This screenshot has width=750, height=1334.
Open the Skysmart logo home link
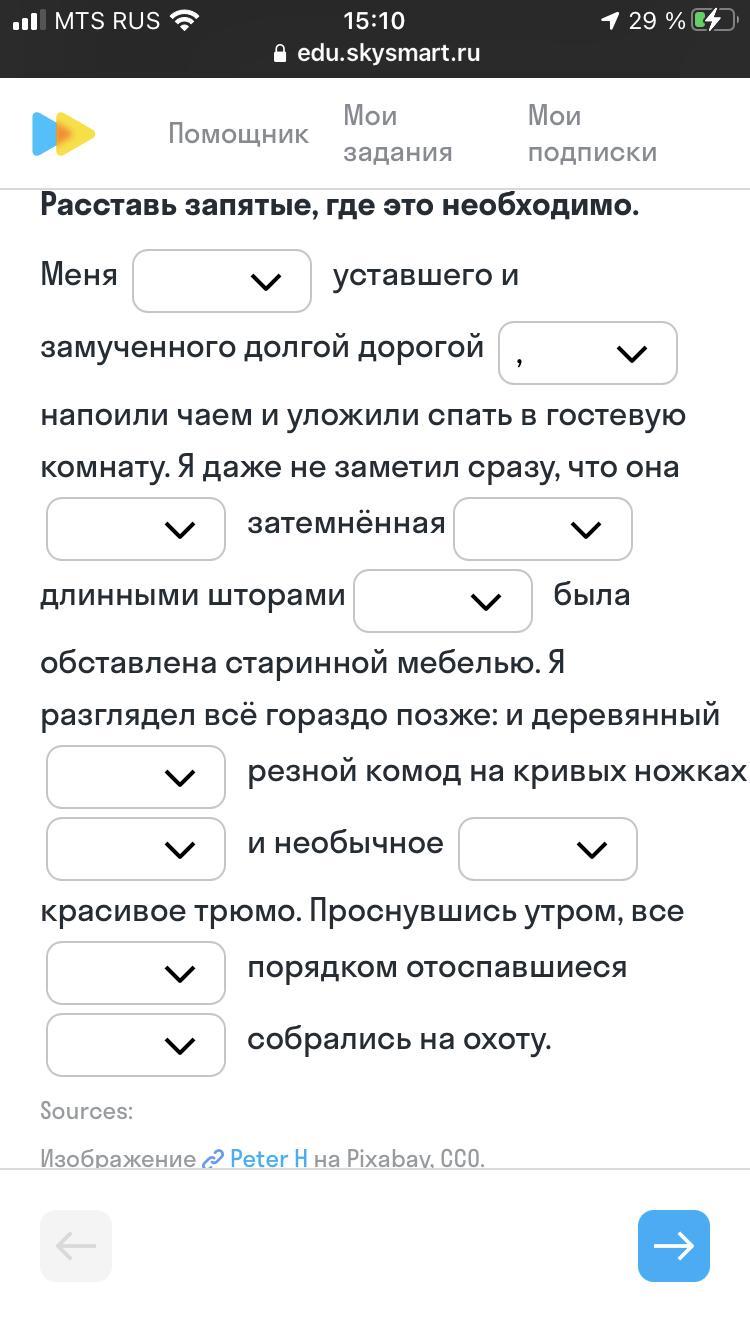pyautogui.click(x=63, y=134)
